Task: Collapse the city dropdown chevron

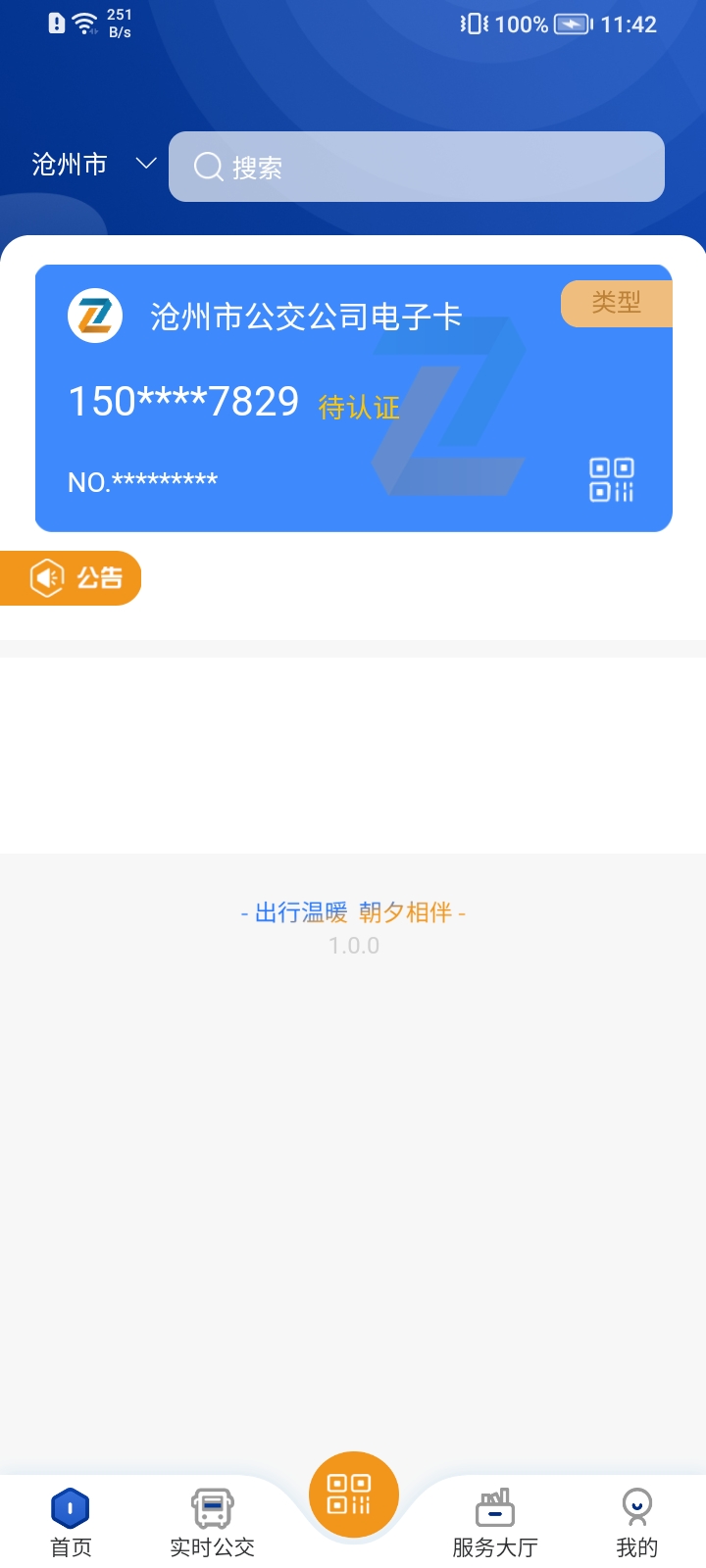Action: [144, 165]
